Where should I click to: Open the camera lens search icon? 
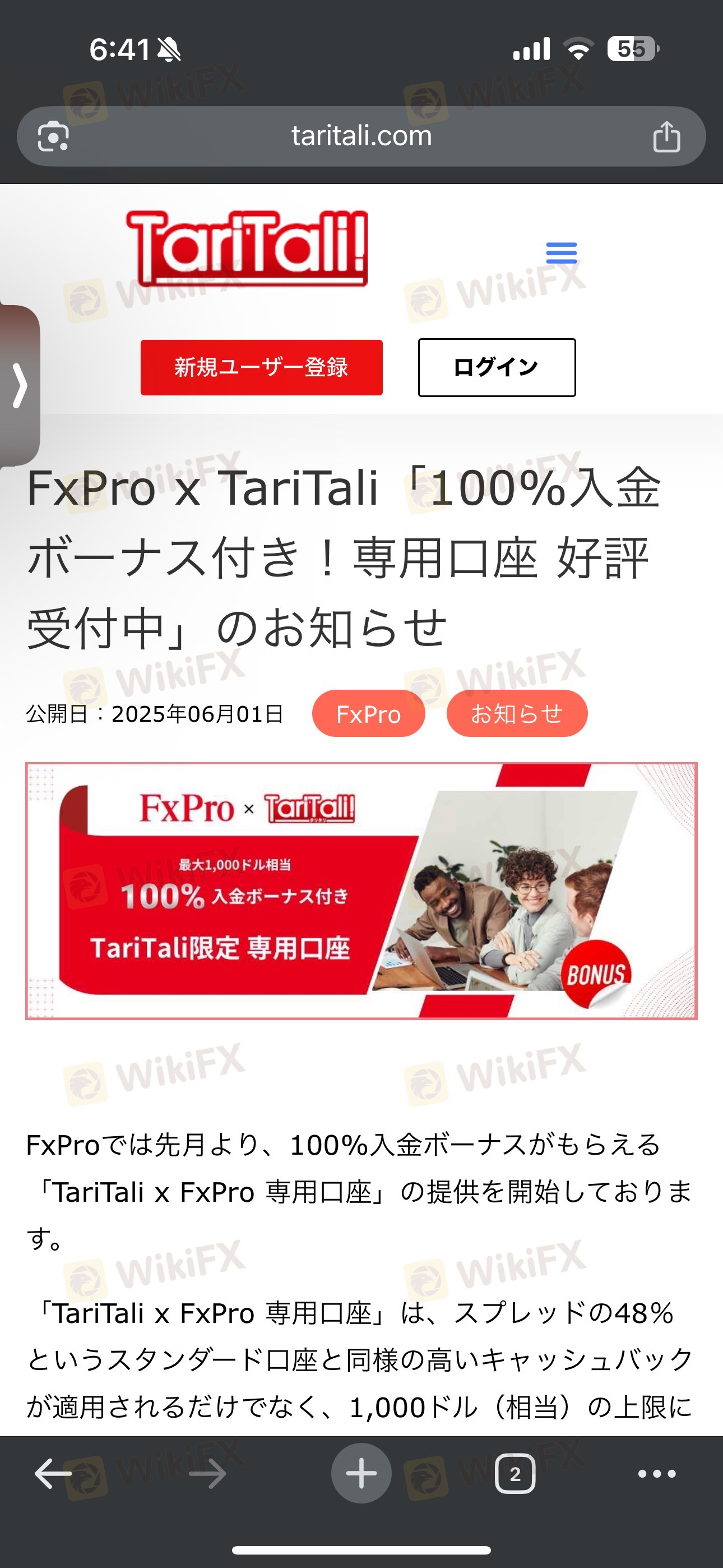53,136
